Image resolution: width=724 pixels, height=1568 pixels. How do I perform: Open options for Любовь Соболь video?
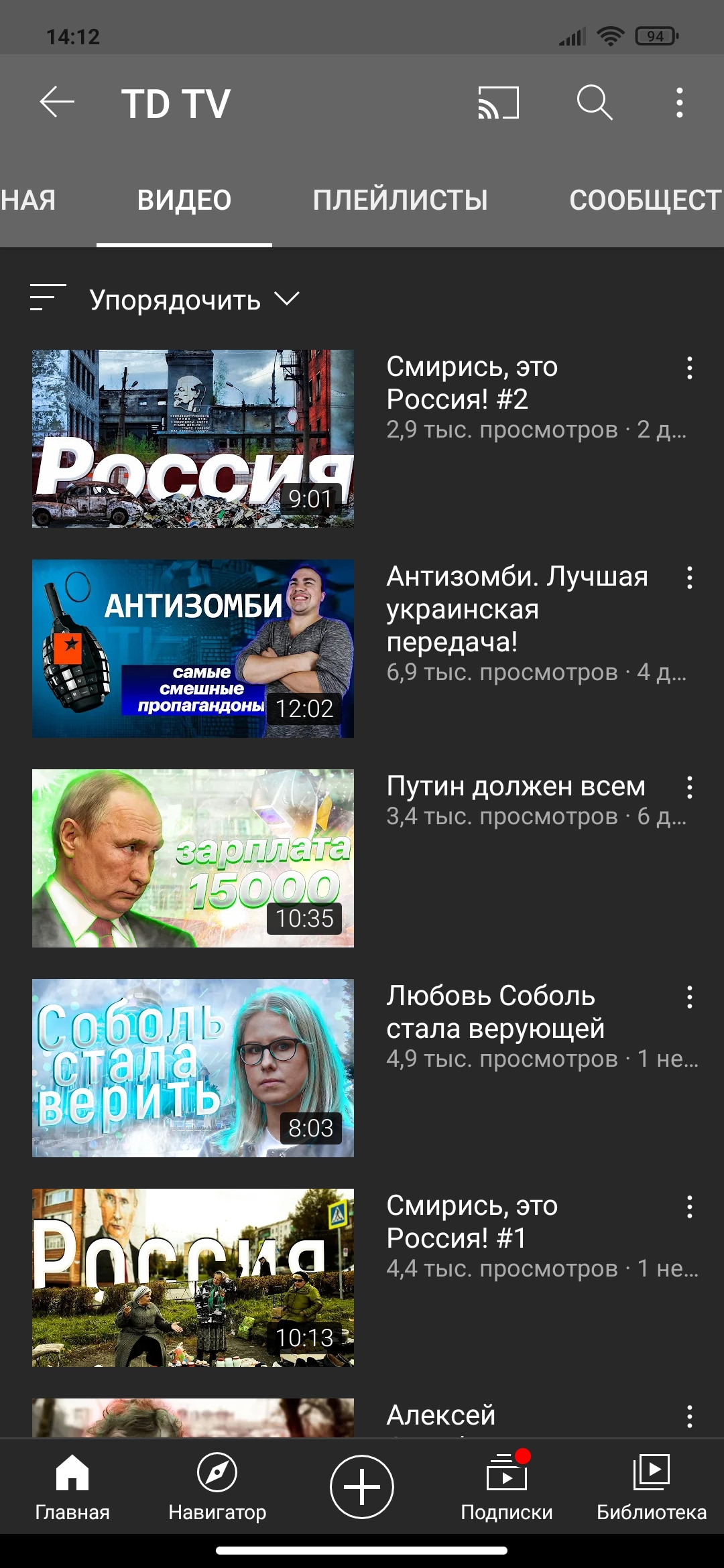[689, 997]
